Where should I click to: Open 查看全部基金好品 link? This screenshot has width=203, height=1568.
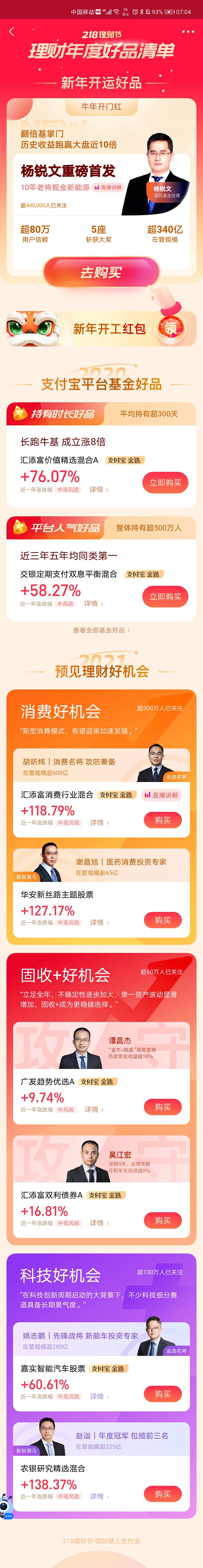(x=101, y=630)
